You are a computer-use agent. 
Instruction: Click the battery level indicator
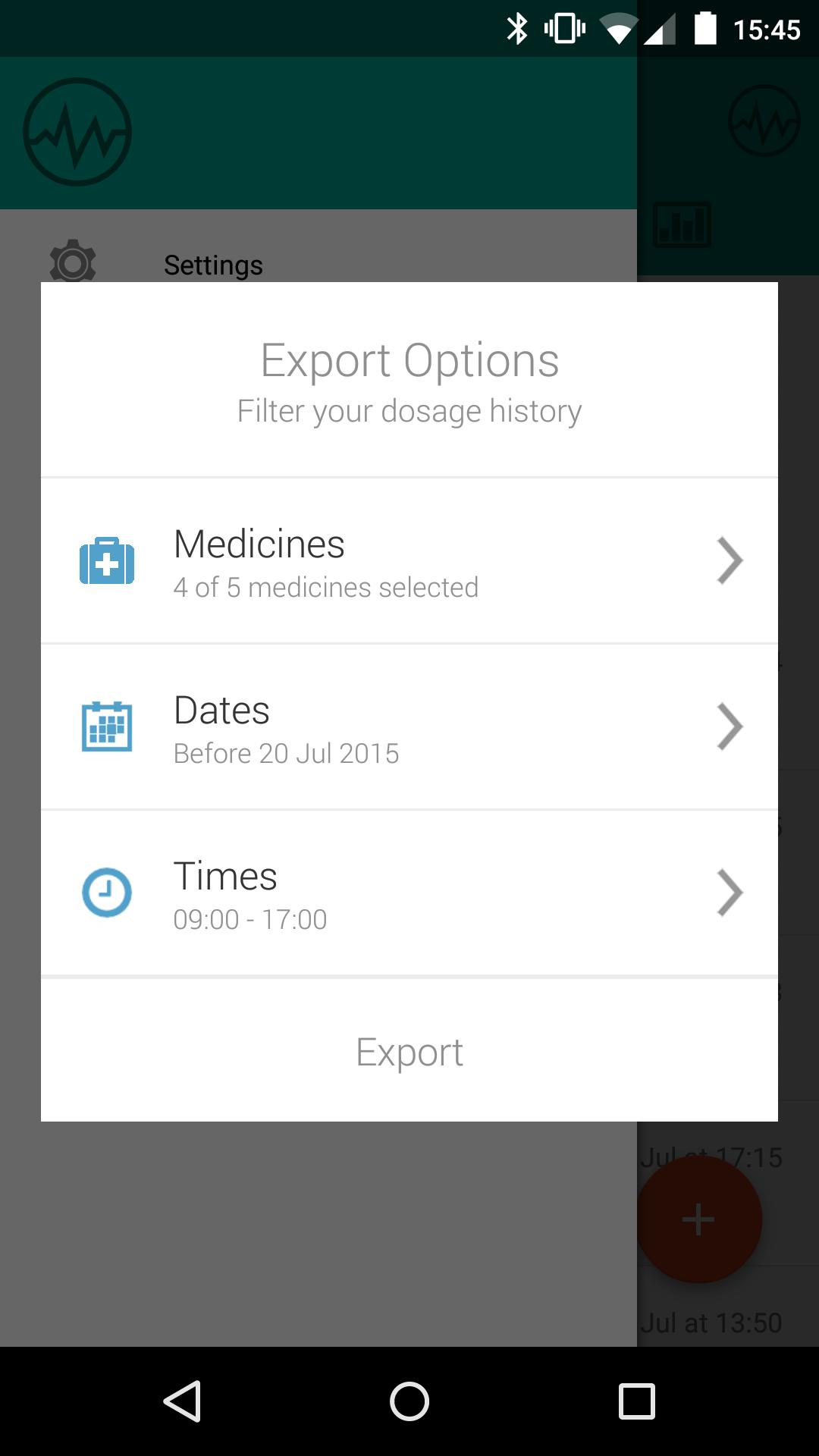pyautogui.click(x=705, y=29)
